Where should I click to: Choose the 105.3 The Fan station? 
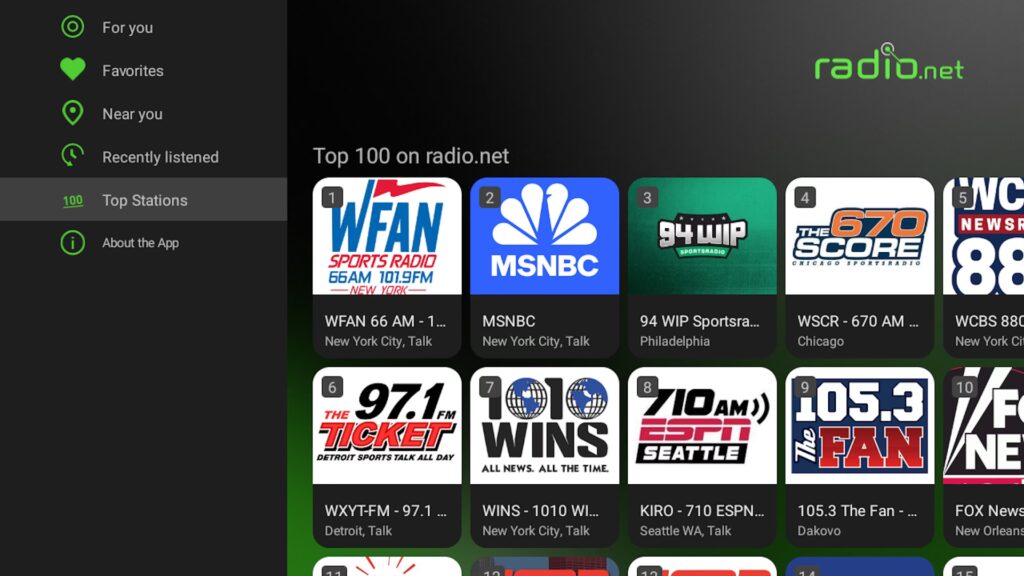(x=860, y=457)
